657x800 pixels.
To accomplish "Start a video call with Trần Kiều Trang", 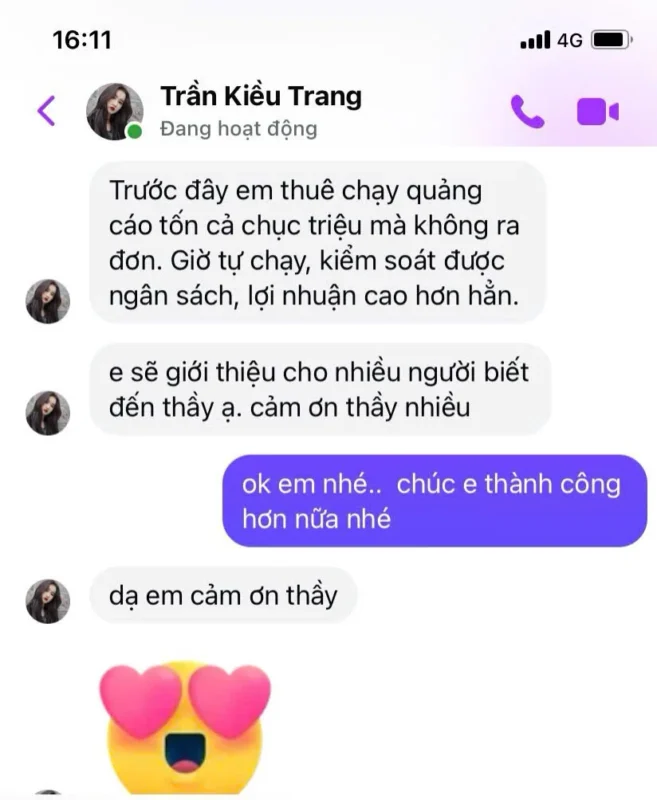I will pos(597,112).
